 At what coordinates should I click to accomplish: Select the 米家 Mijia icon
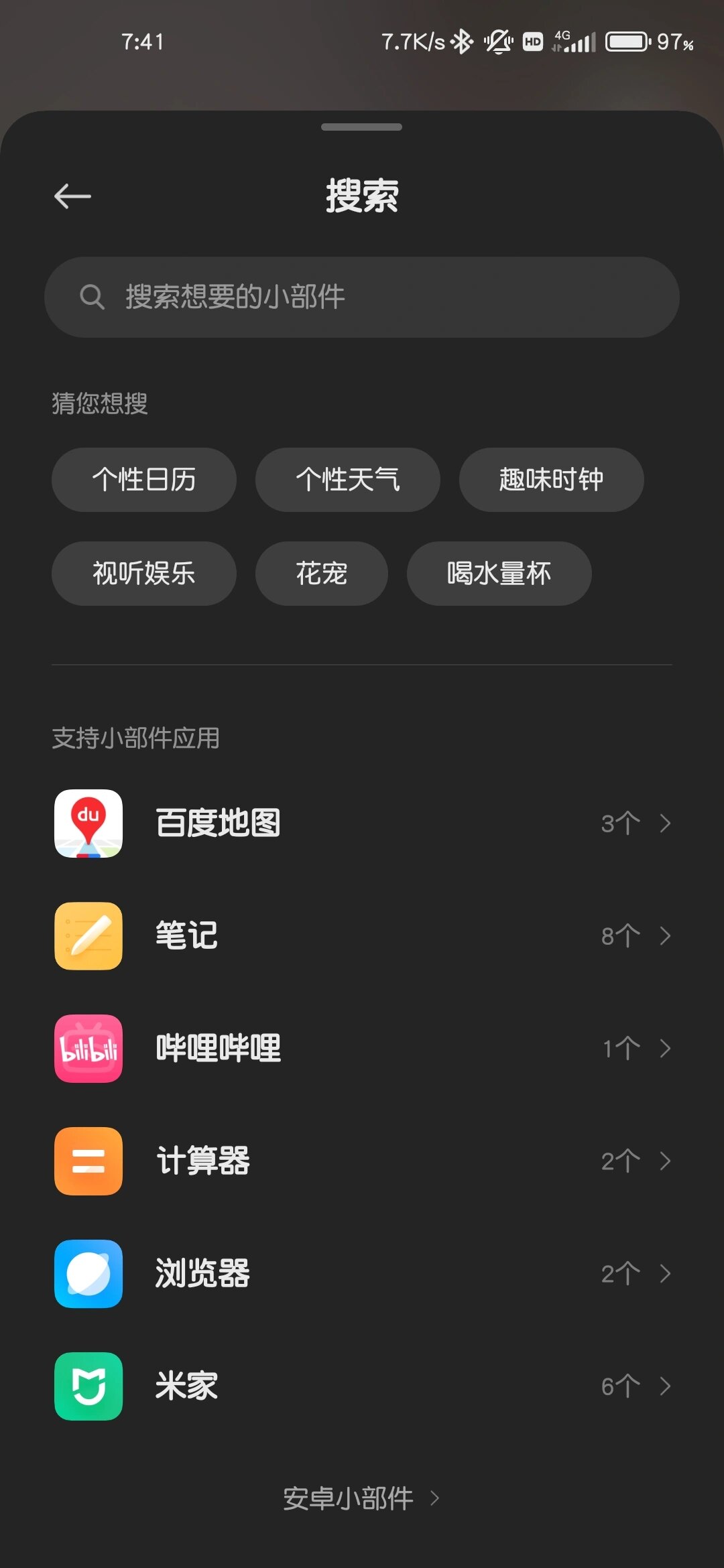click(x=88, y=1387)
